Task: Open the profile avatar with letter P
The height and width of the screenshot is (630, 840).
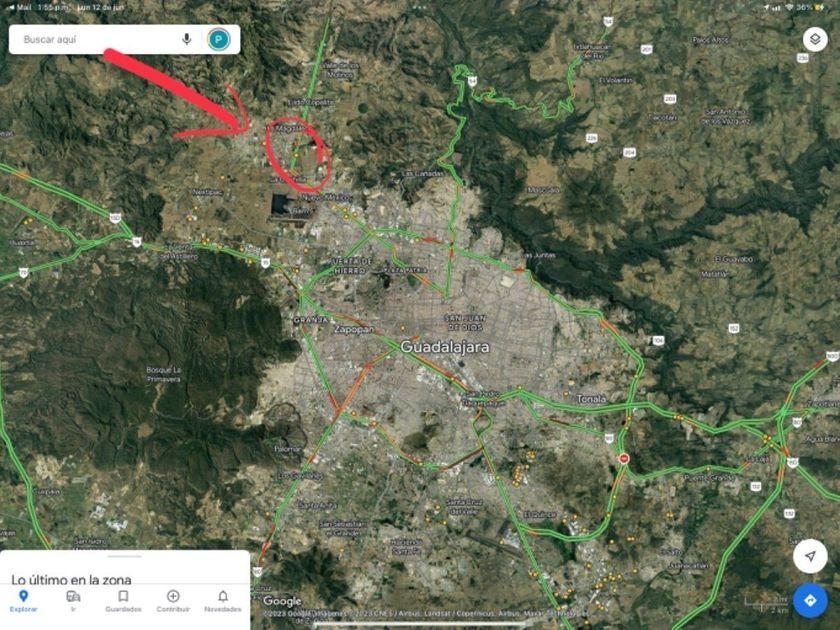Action: [219, 39]
